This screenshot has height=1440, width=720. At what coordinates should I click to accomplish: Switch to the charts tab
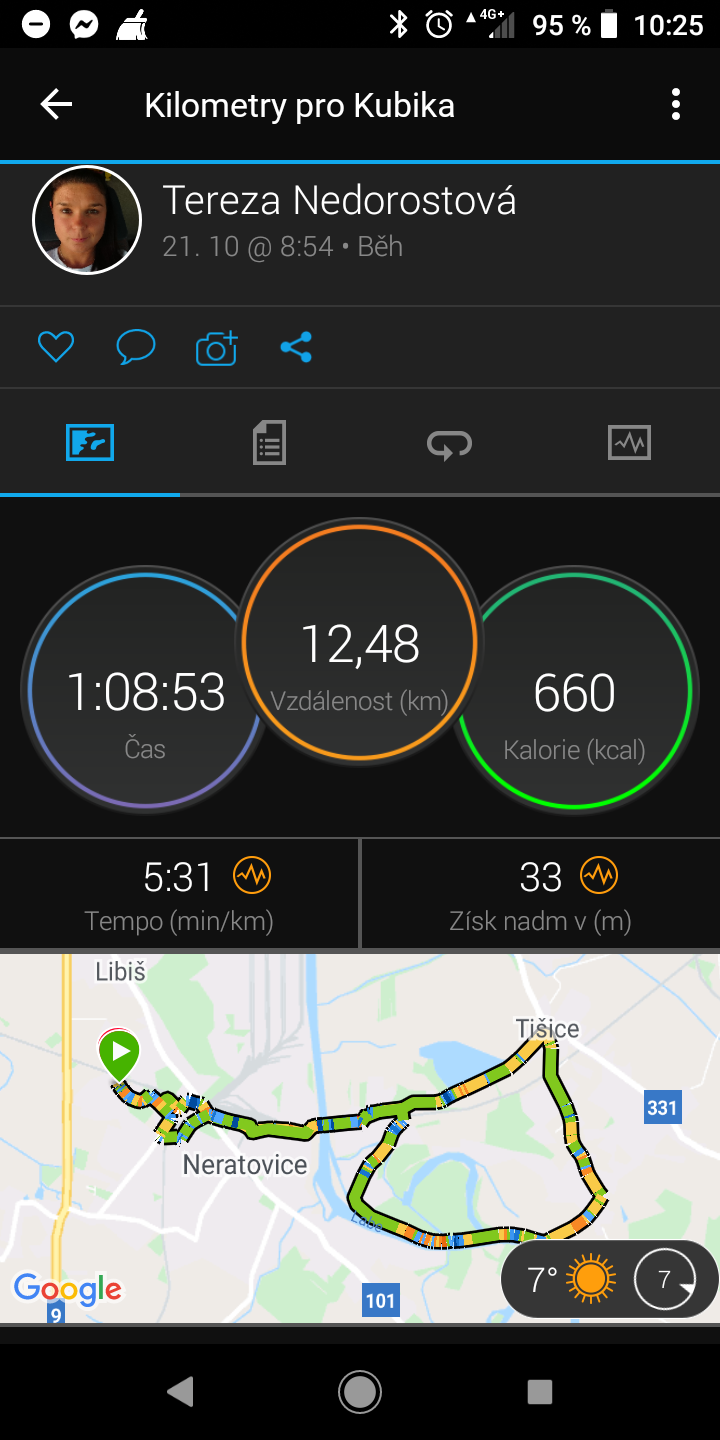coord(630,442)
